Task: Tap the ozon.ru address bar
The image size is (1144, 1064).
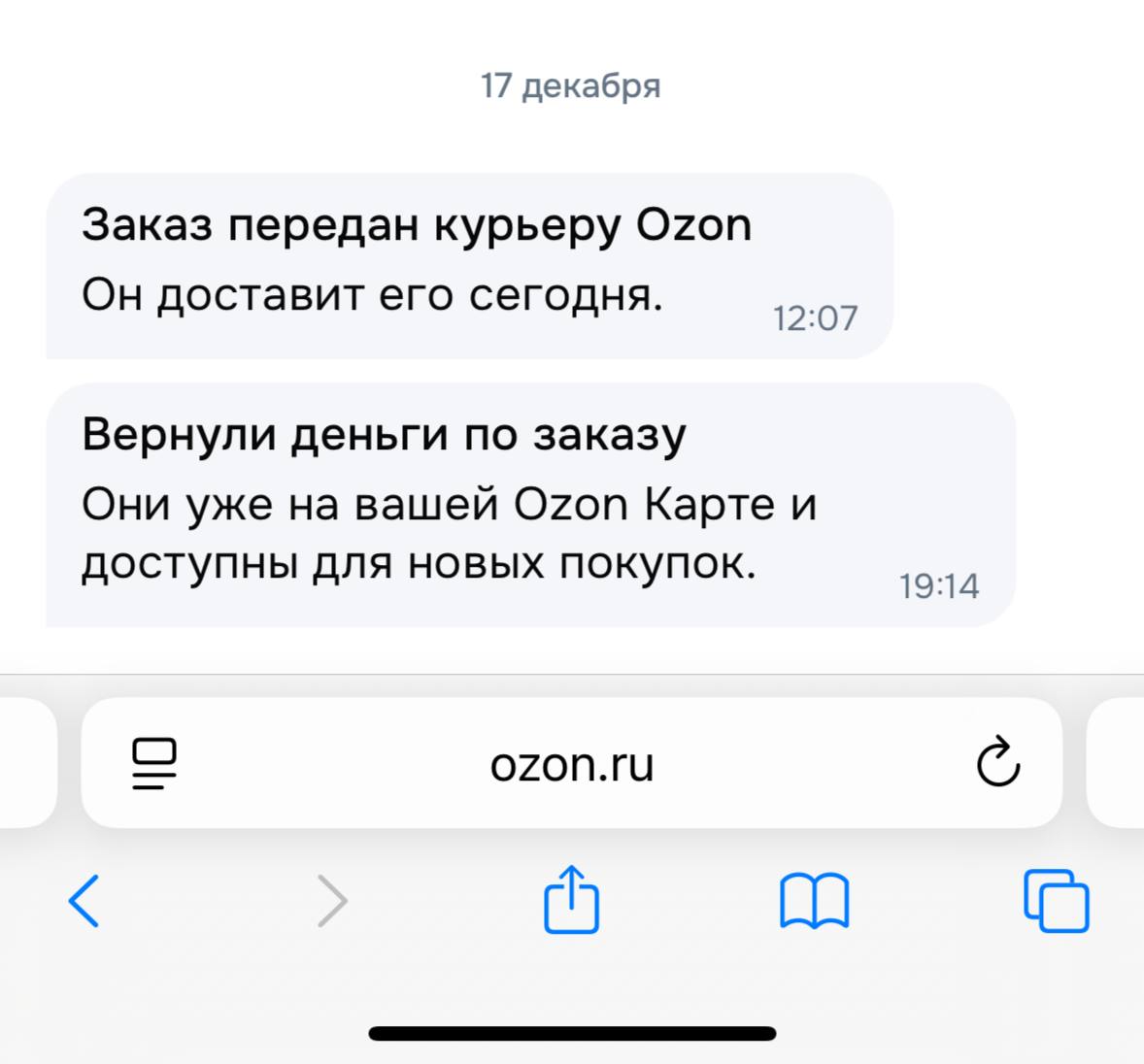Action: (572, 764)
